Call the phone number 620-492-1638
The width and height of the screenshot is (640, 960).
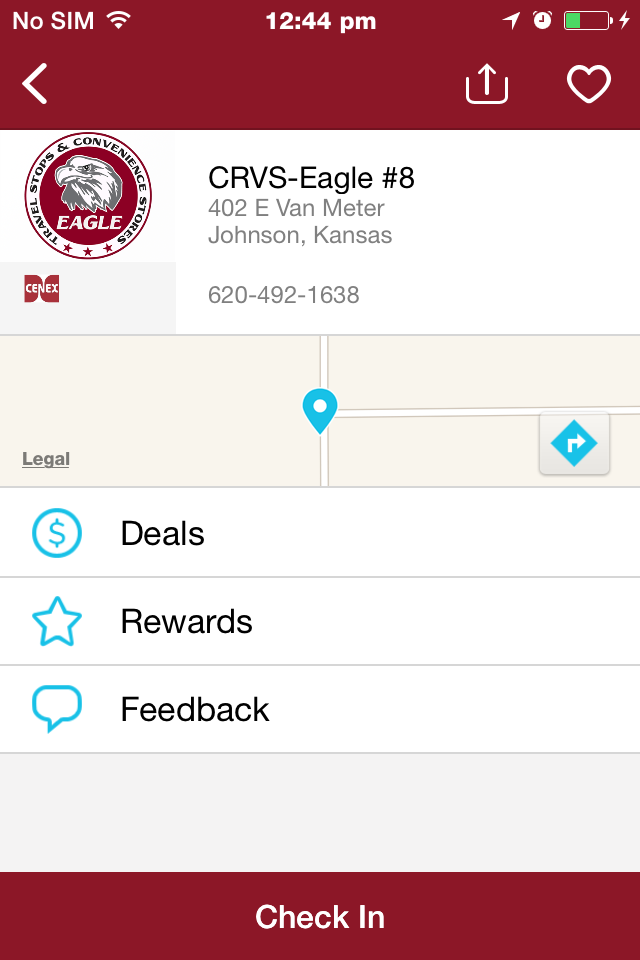[x=284, y=295]
